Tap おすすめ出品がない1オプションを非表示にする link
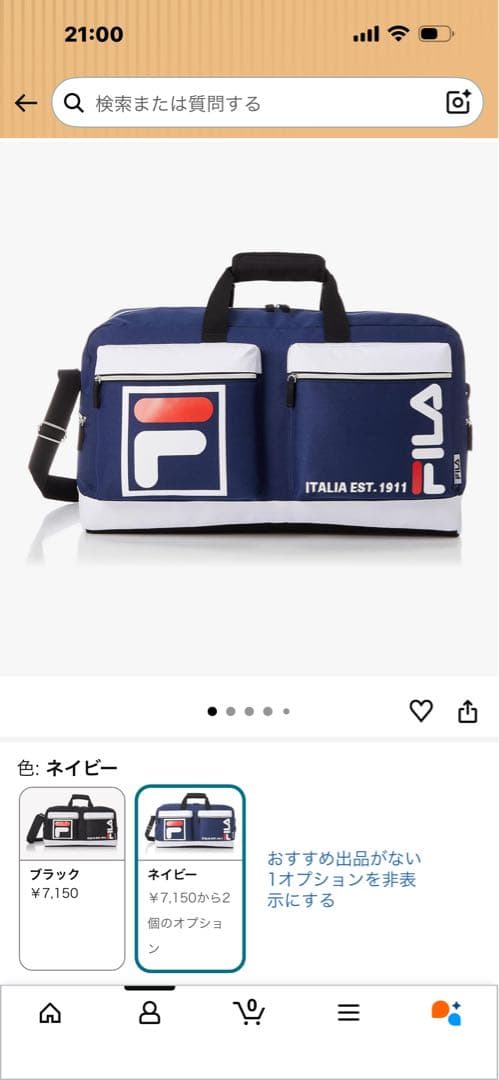This screenshot has height=1080, width=499. coord(344,880)
